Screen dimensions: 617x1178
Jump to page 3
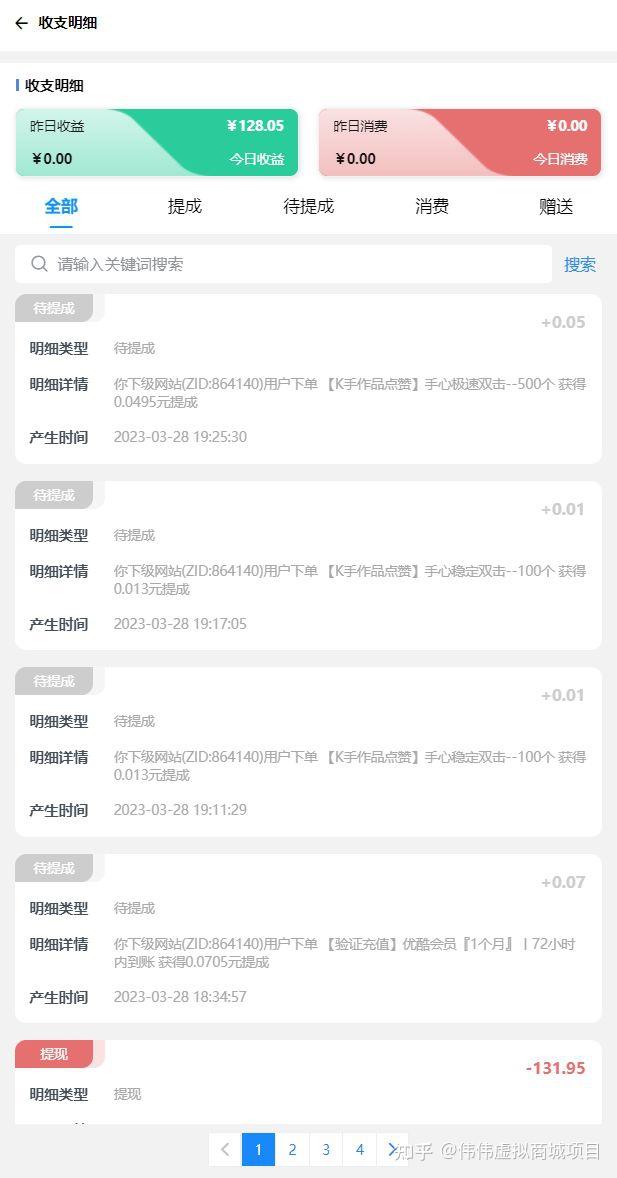coord(326,1149)
